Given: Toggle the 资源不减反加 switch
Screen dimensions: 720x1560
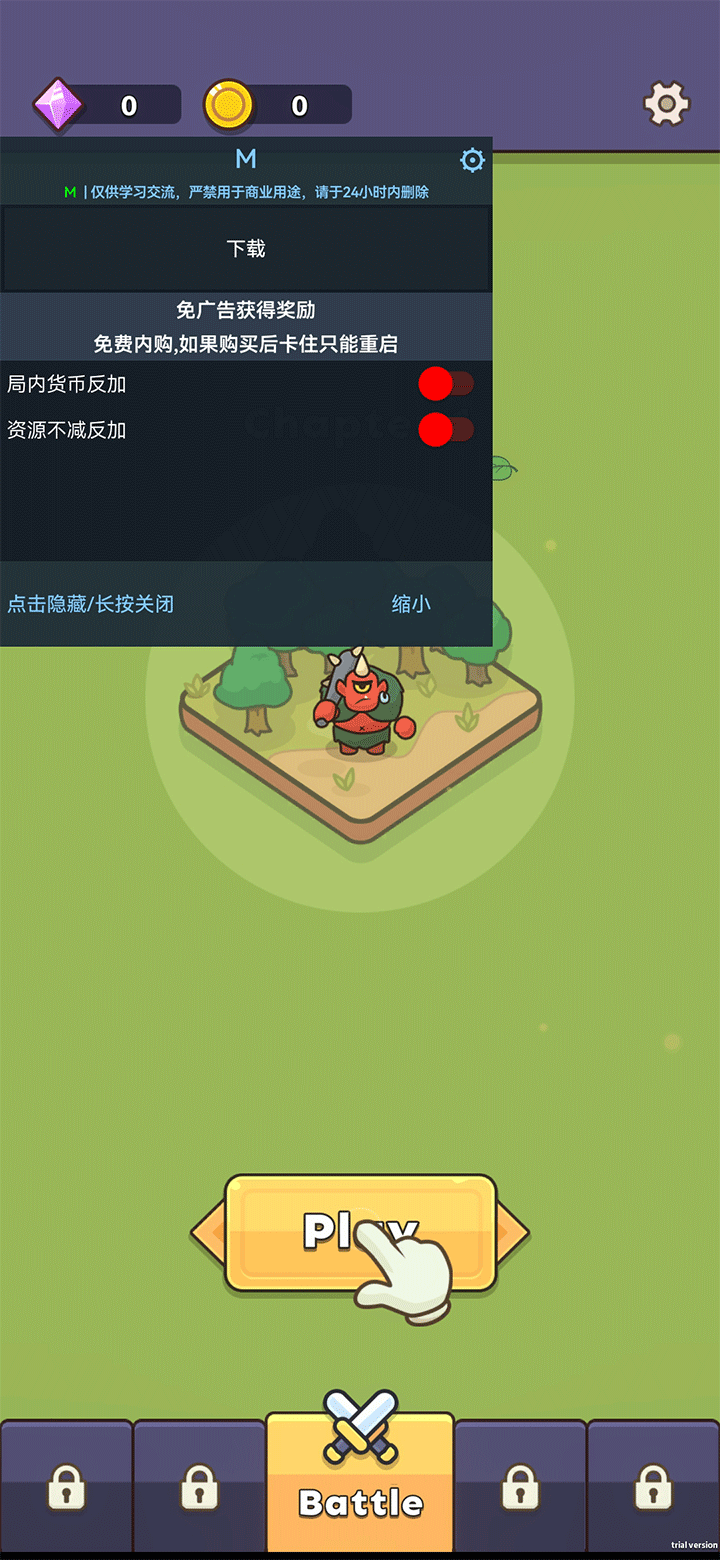Looking at the screenshot, I should pyautogui.click(x=446, y=430).
